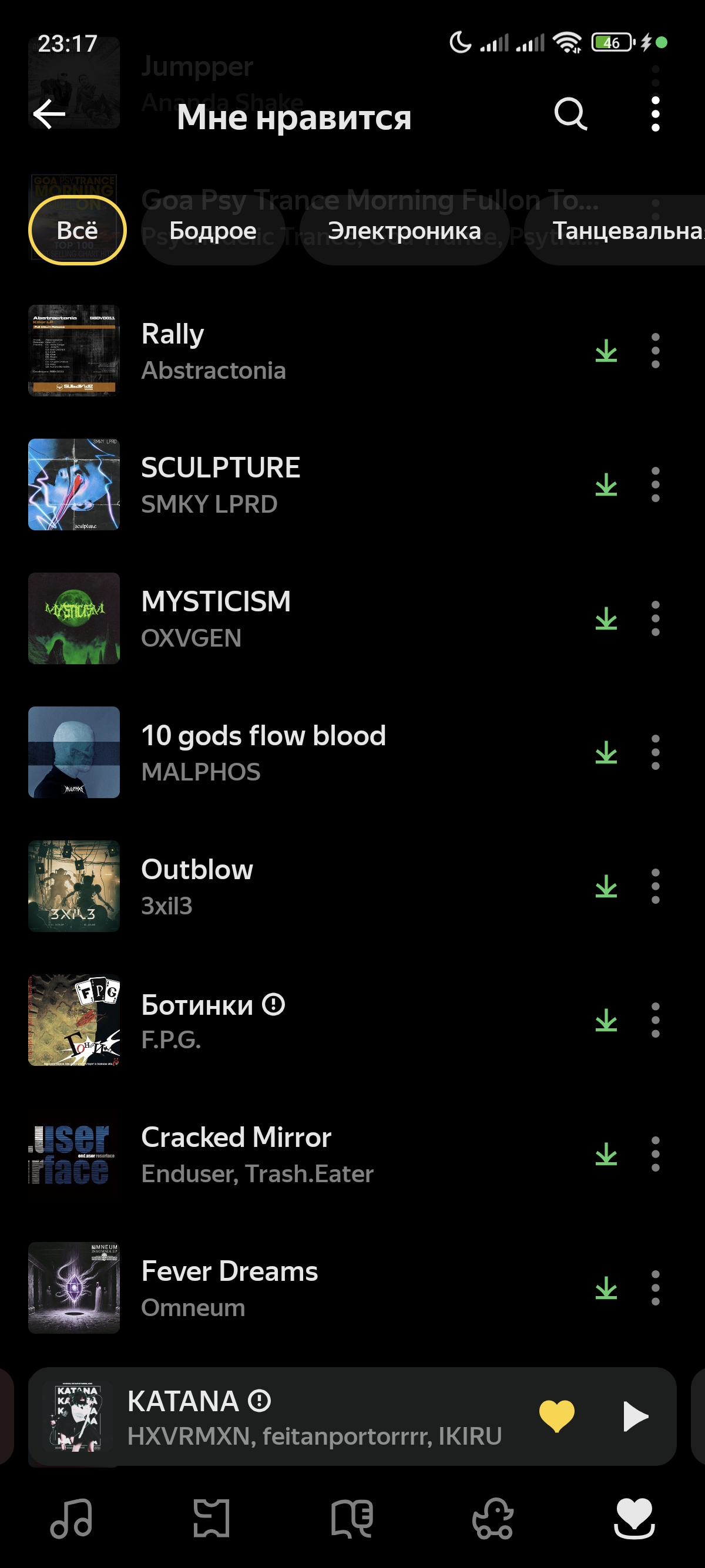Open the kids tab with toy duck

[493, 1519]
